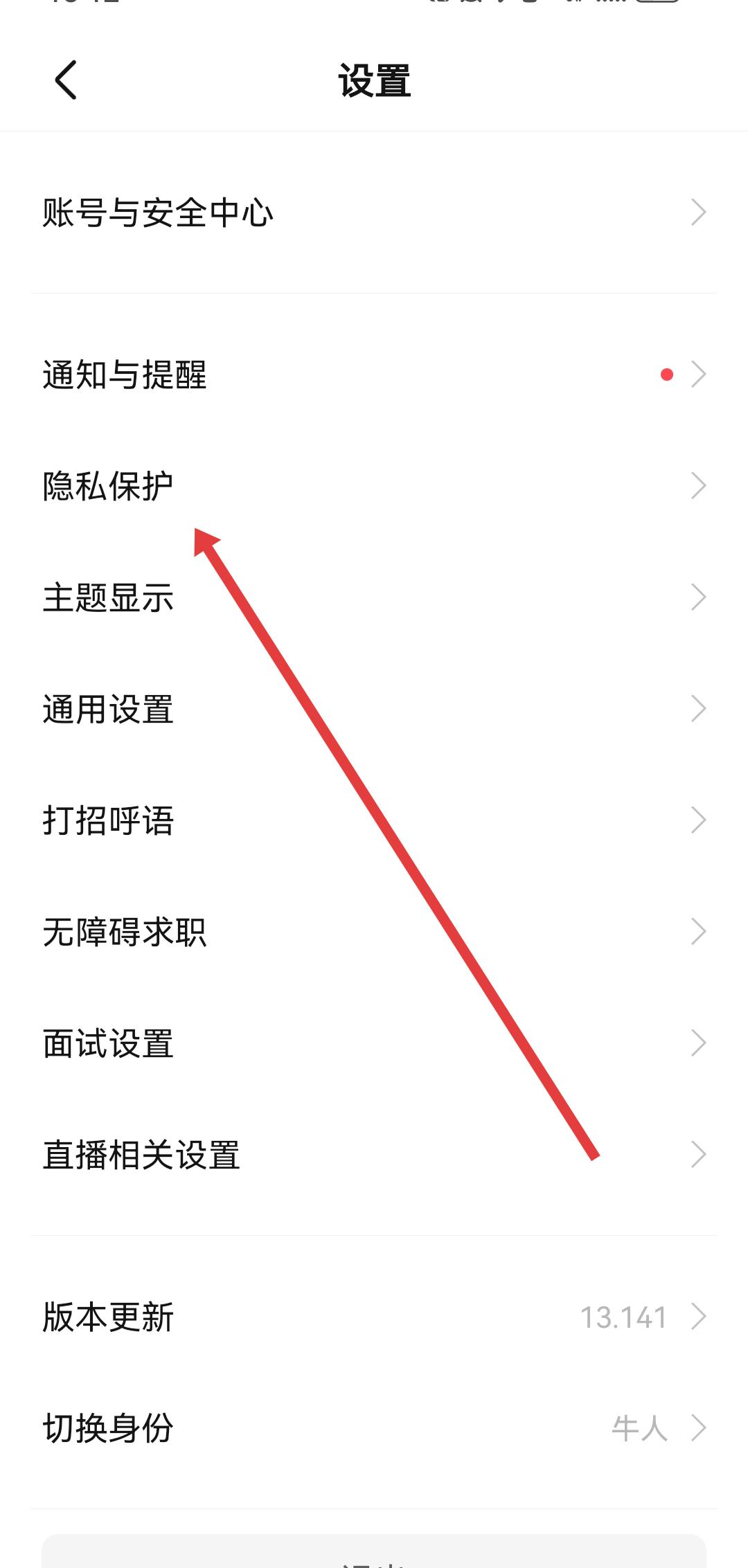Viewport: 748px width, 1568px height.
Task: Open 通知与提醒 settings
Action: (x=374, y=375)
